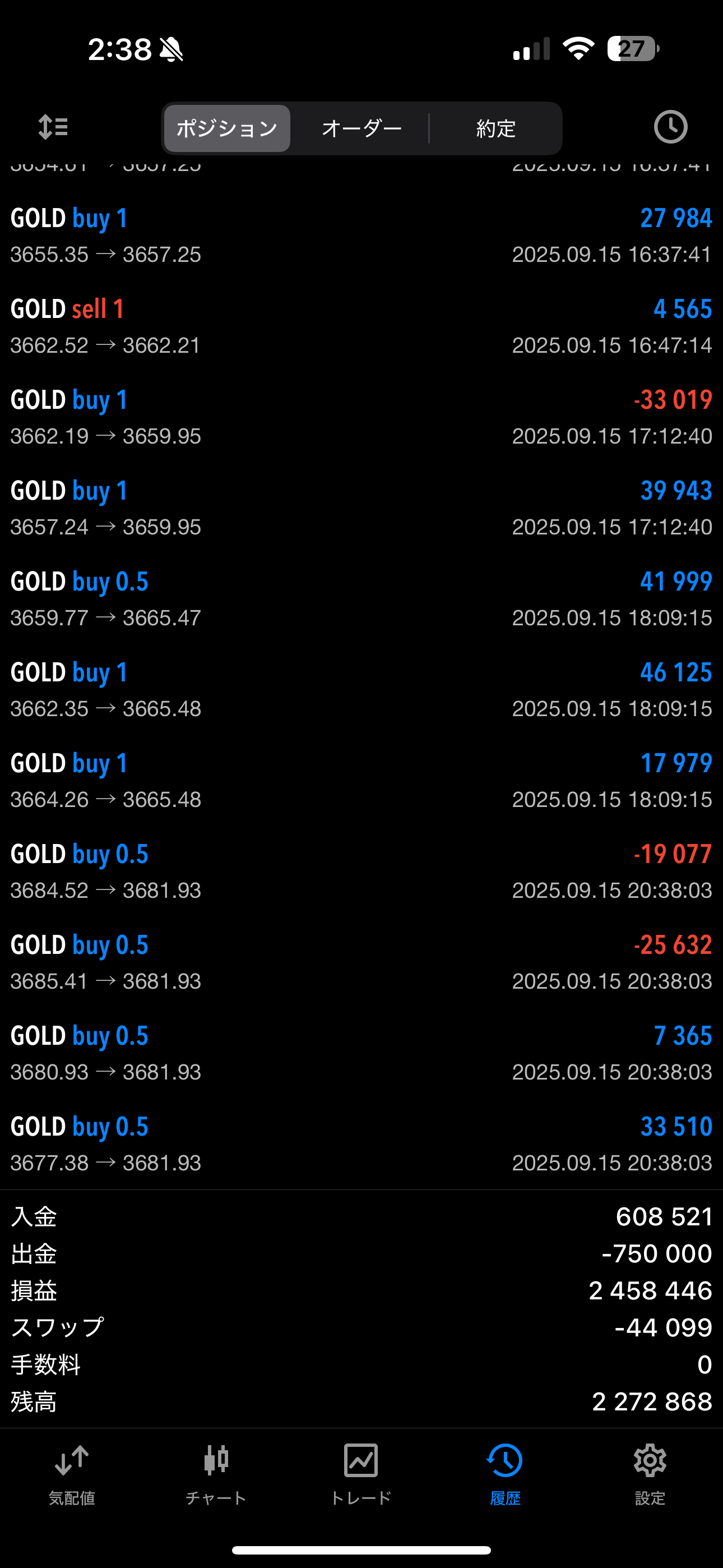Open the sort order icon

[x=53, y=128]
